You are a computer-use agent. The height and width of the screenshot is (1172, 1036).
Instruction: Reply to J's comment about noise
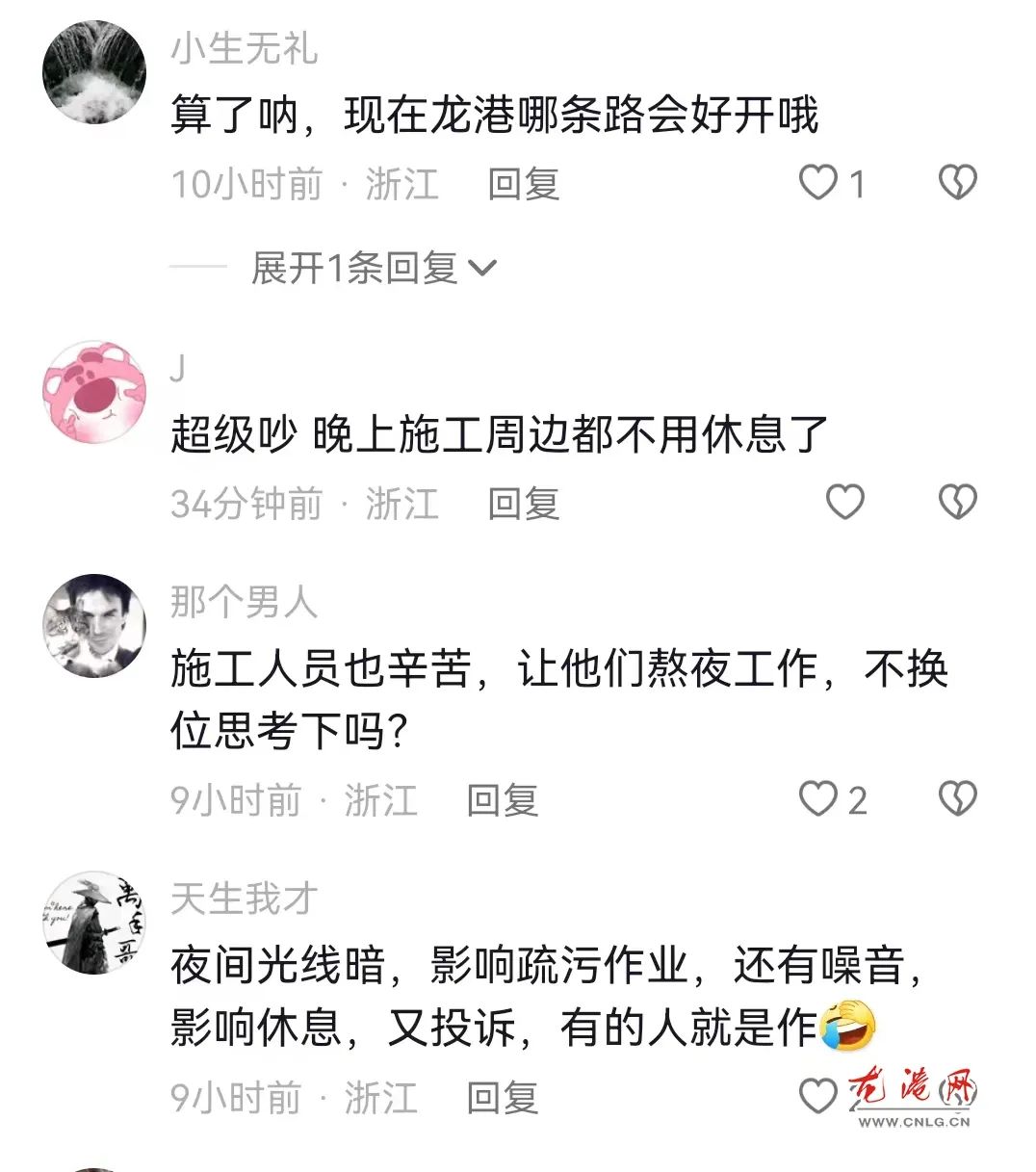[x=523, y=504]
